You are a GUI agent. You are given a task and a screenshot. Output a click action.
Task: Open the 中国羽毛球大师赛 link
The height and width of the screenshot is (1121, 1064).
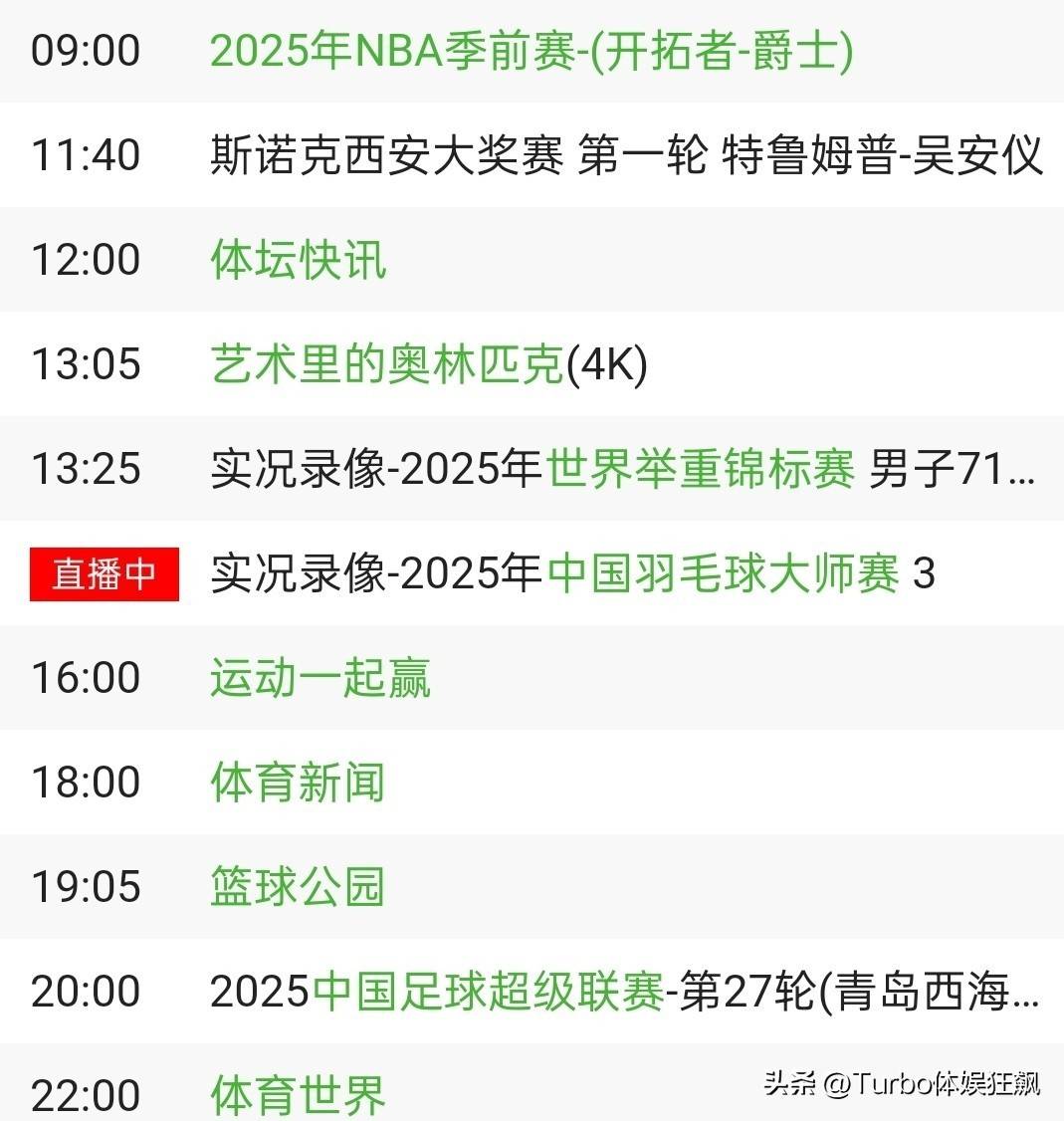pos(724,573)
